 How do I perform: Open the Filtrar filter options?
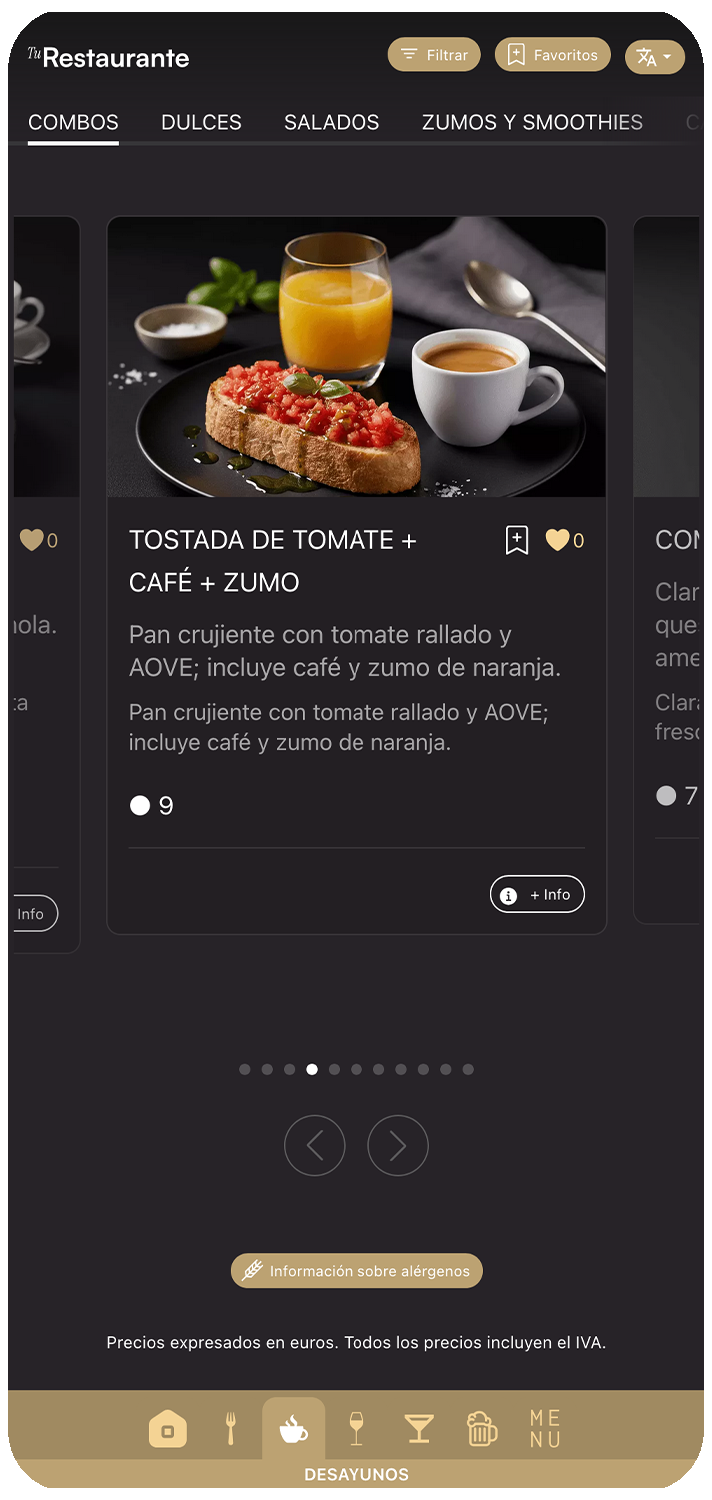pyautogui.click(x=434, y=55)
